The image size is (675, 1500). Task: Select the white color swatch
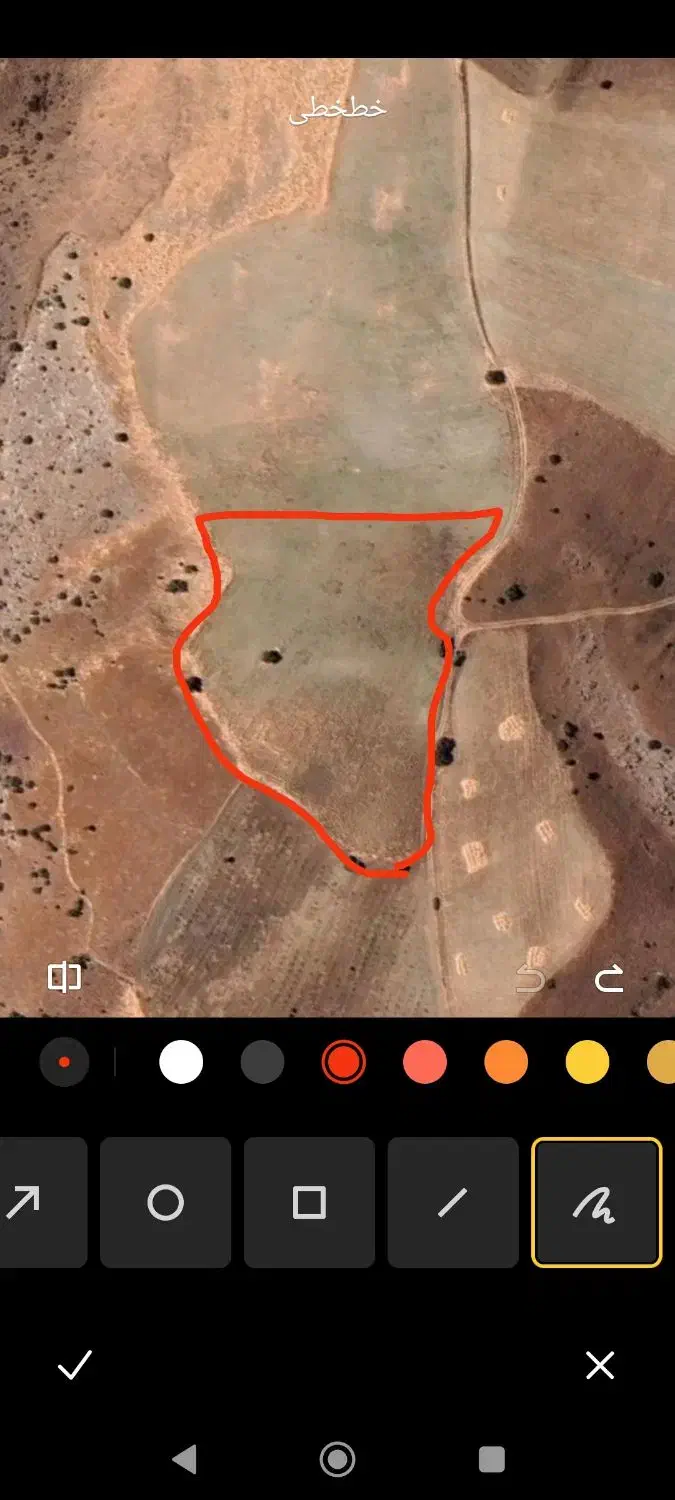coord(181,1062)
